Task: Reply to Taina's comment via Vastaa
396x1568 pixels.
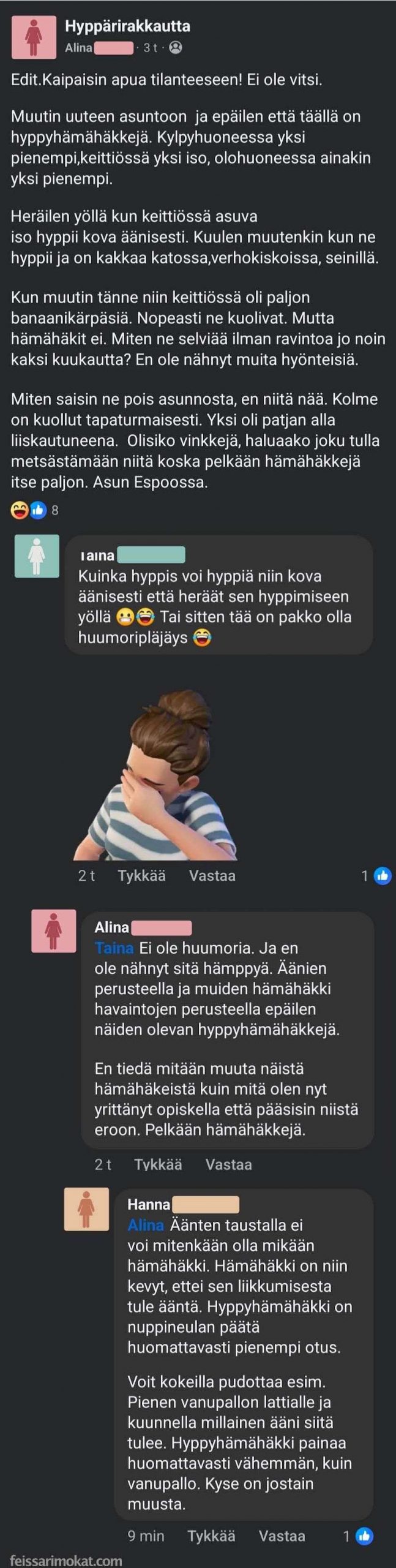Action: click(x=212, y=876)
